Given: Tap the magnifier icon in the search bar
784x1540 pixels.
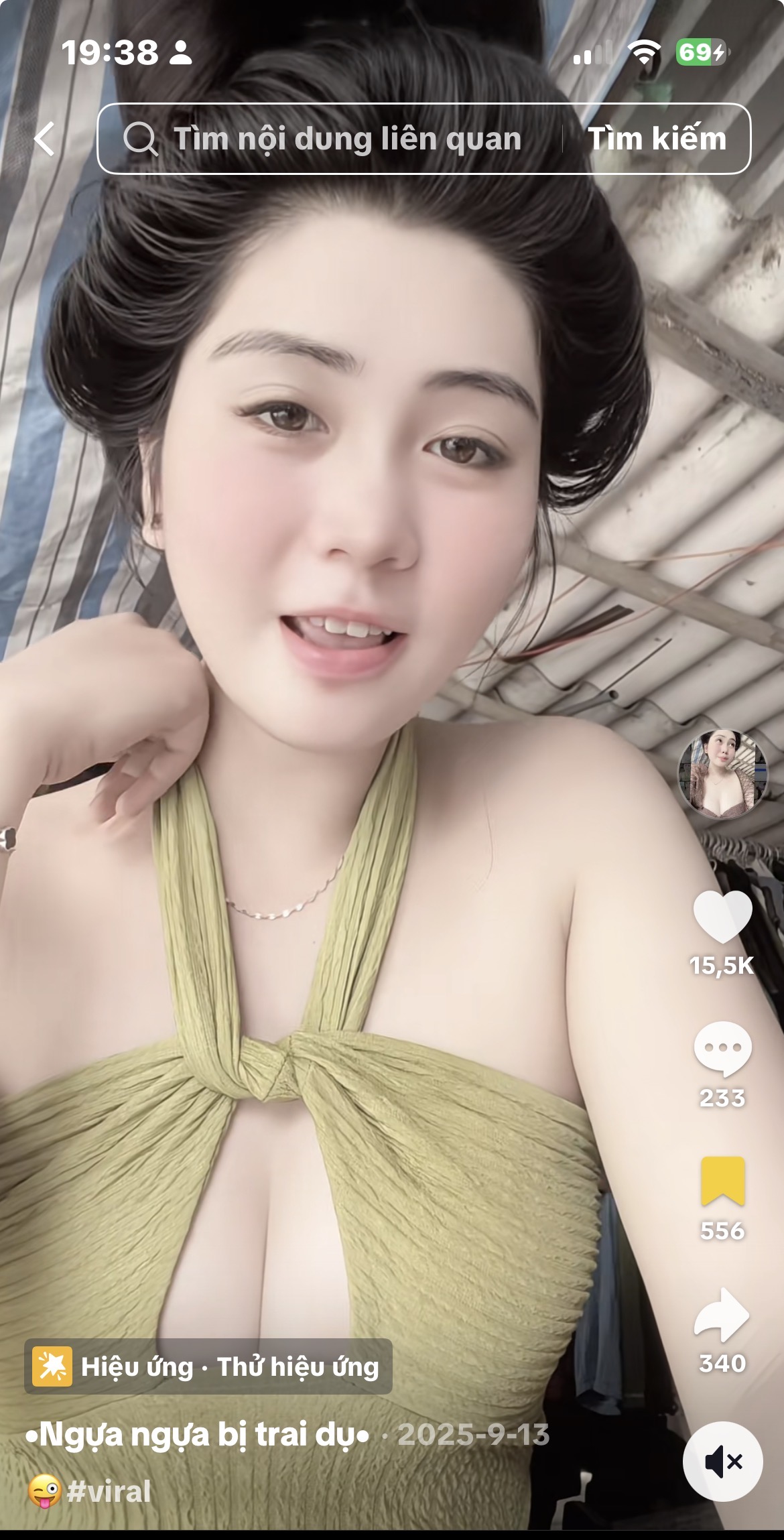Looking at the screenshot, I should point(141,139).
